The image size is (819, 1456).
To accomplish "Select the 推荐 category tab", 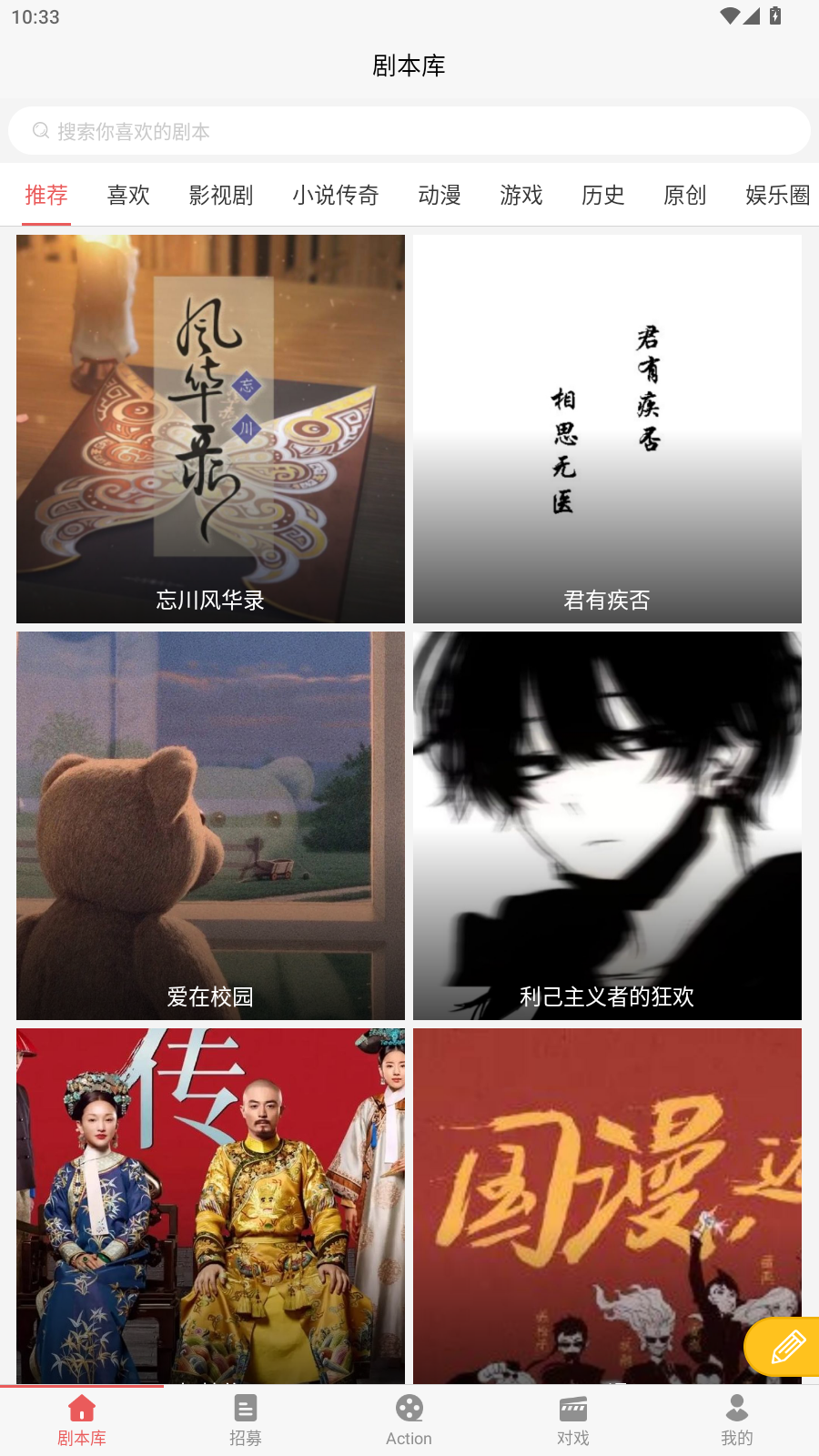I will 46,195.
